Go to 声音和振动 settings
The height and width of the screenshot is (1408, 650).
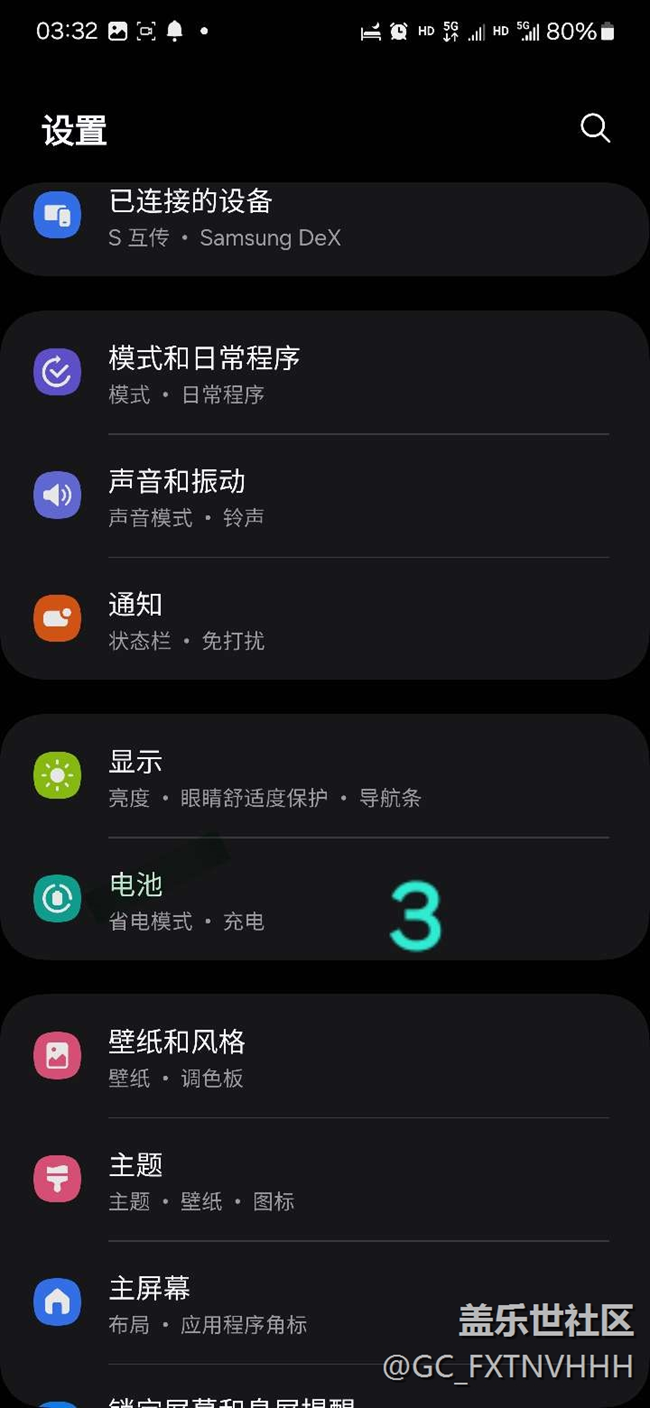click(325, 497)
